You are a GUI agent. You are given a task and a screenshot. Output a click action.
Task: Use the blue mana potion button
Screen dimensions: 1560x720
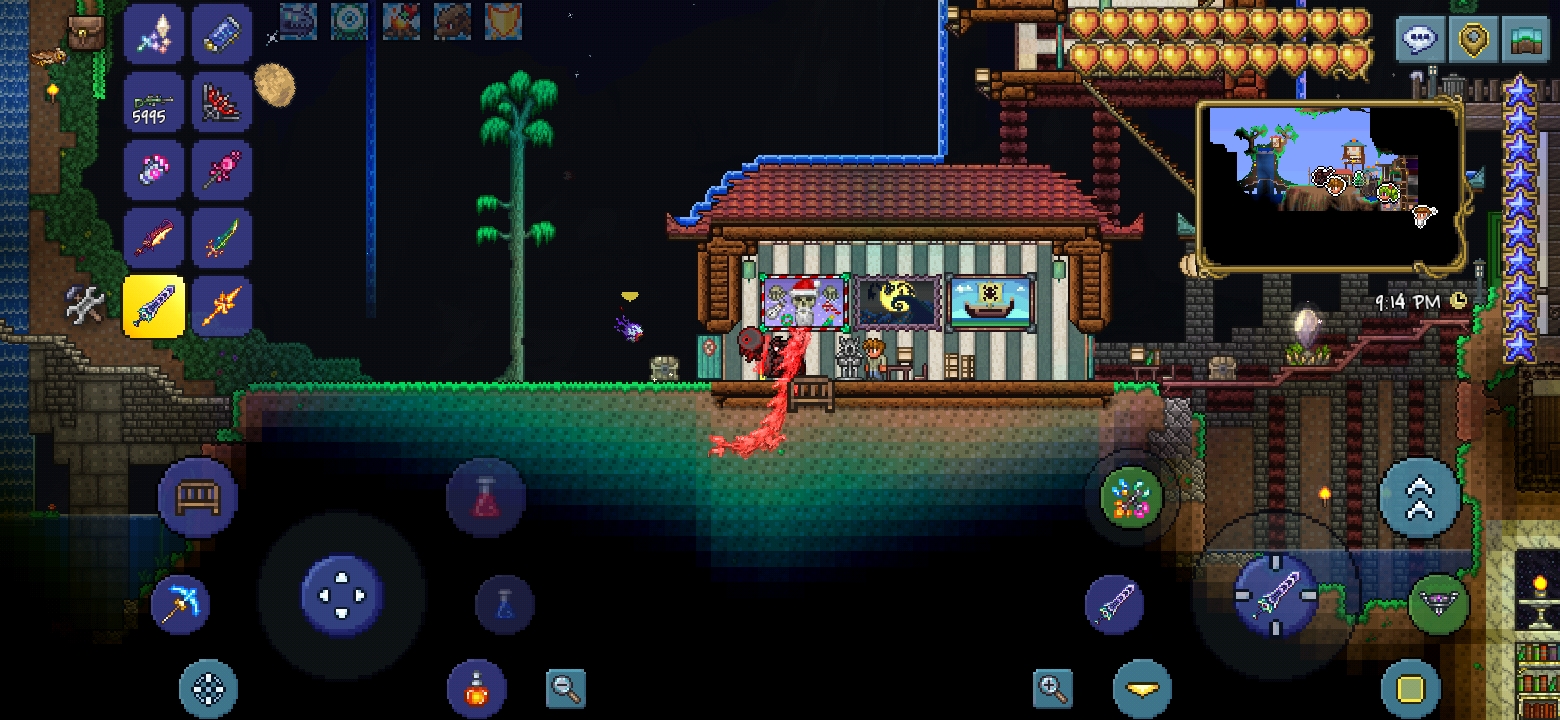[x=505, y=603]
